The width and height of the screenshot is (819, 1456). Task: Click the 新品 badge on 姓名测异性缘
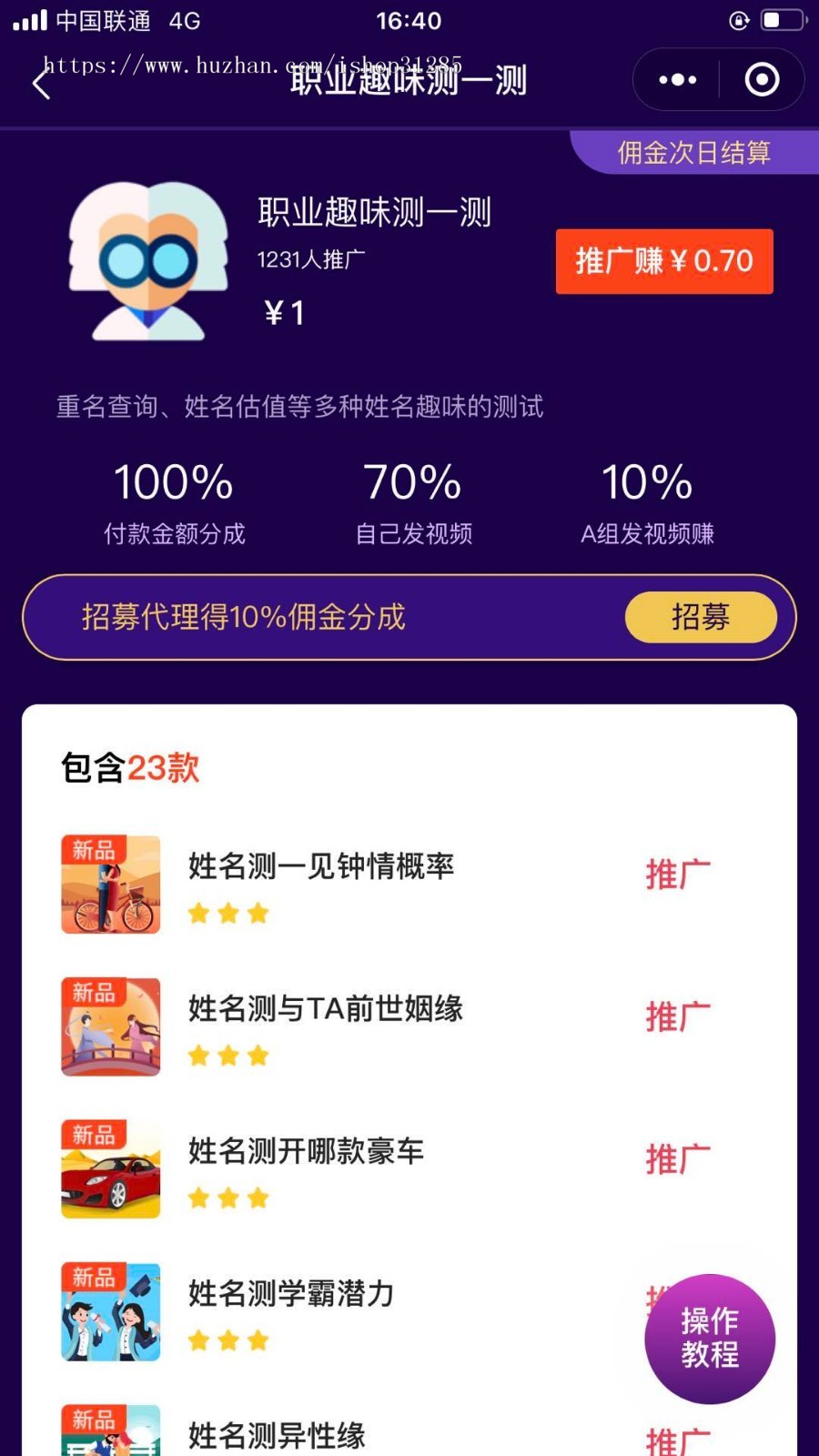[95, 1417]
